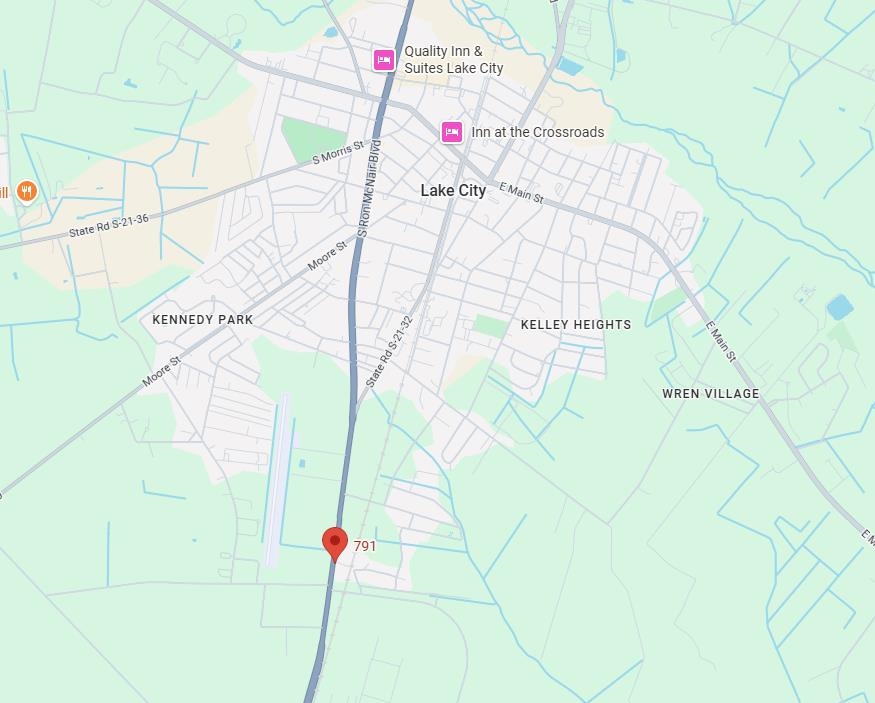Open the orange restaurant marker

[27, 192]
